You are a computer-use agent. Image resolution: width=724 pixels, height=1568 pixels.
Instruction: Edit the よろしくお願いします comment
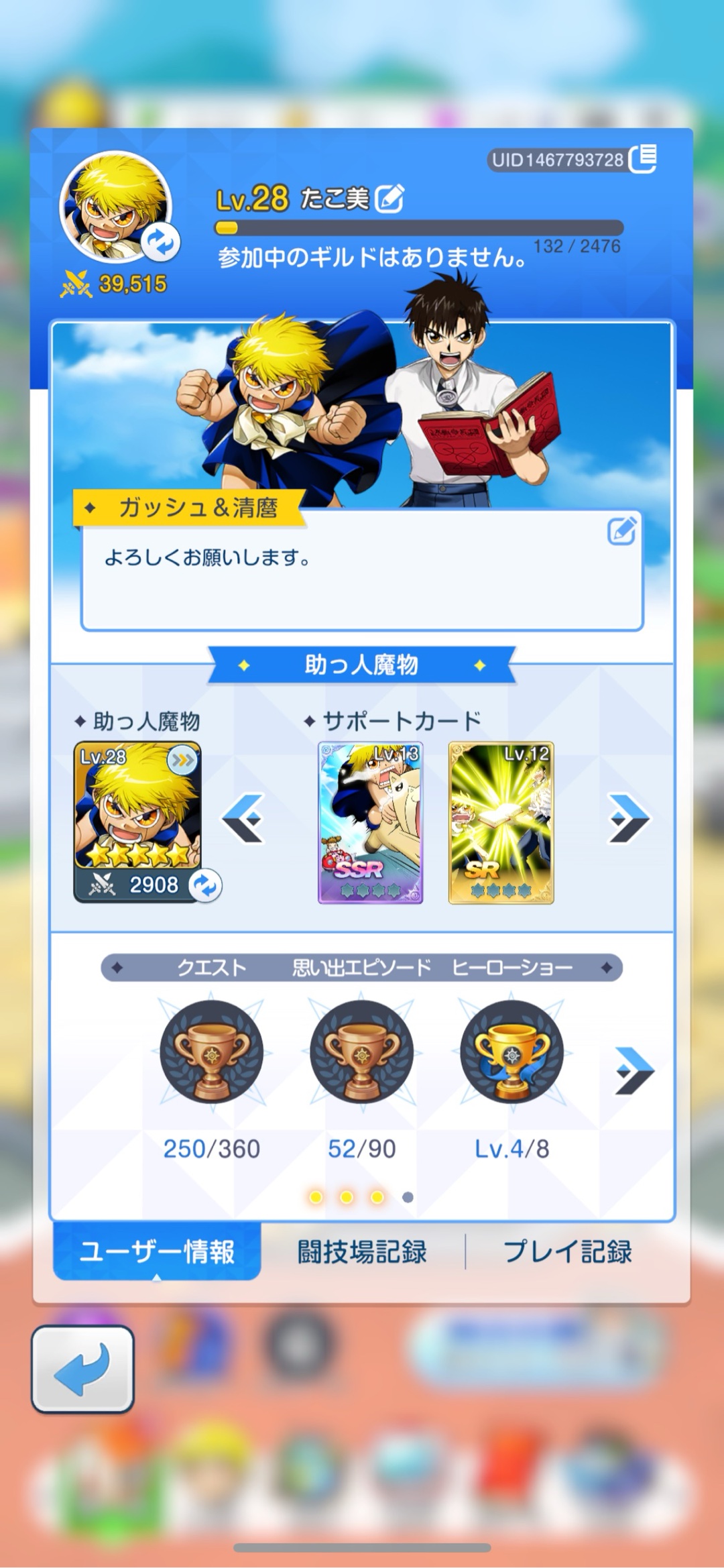click(621, 531)
